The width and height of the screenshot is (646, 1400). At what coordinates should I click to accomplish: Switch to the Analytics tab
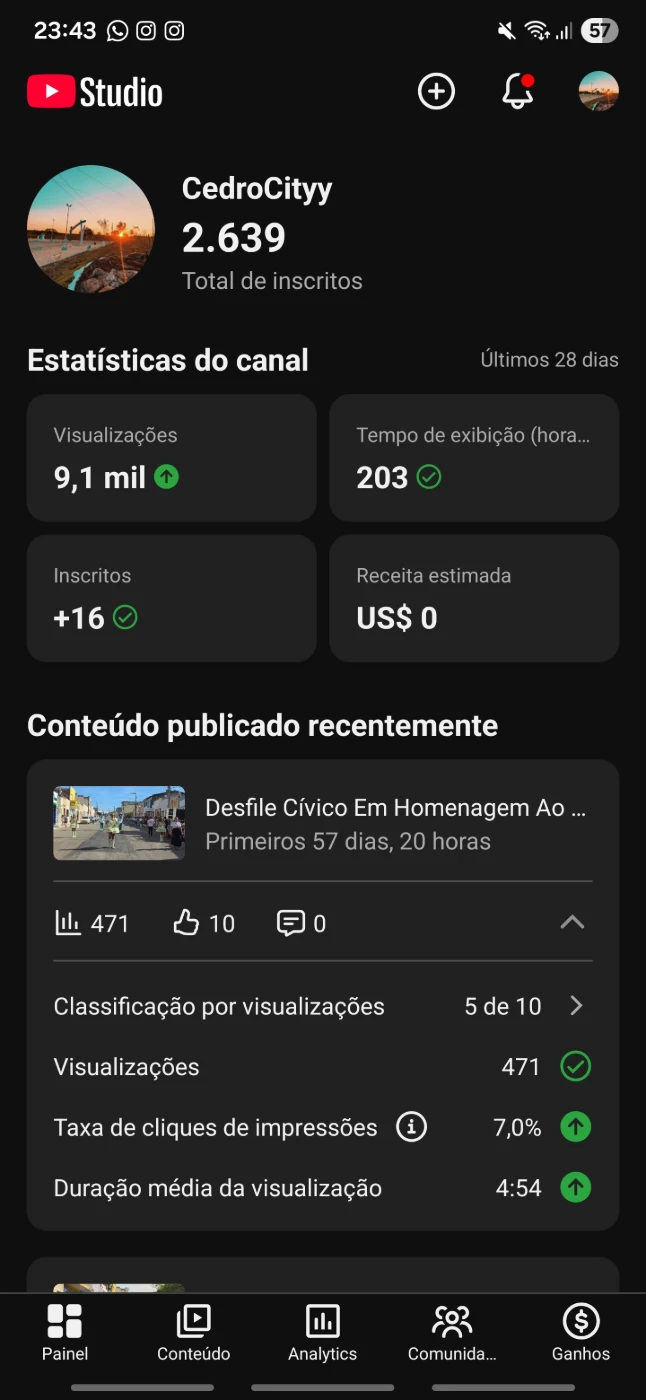pos(322,1333)
